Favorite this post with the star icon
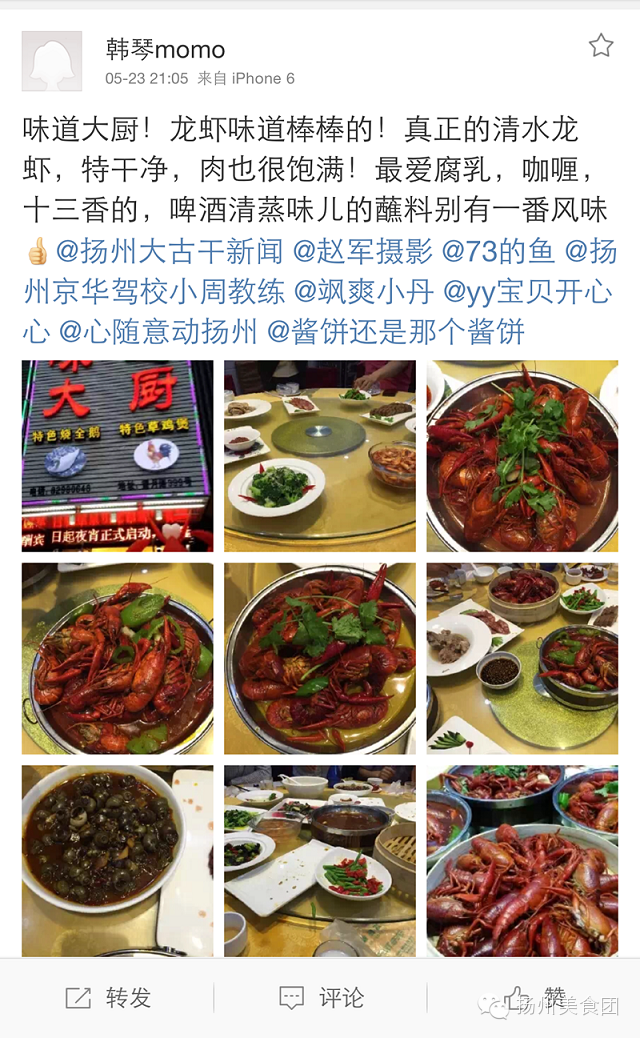Viewport: 640px width, 1038px height. pyautogui.click(x=600, y=46)
